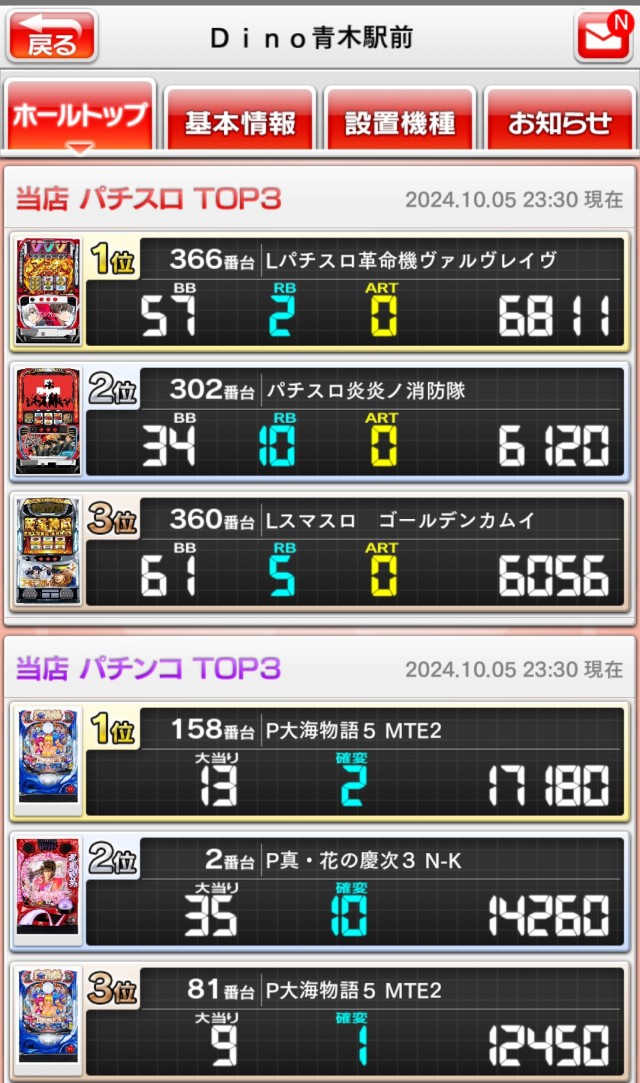Open machine 158 P大海物語5 MTE2
Image resolution: width=640 pixels, height=1083 pixels.
[320, 761]
